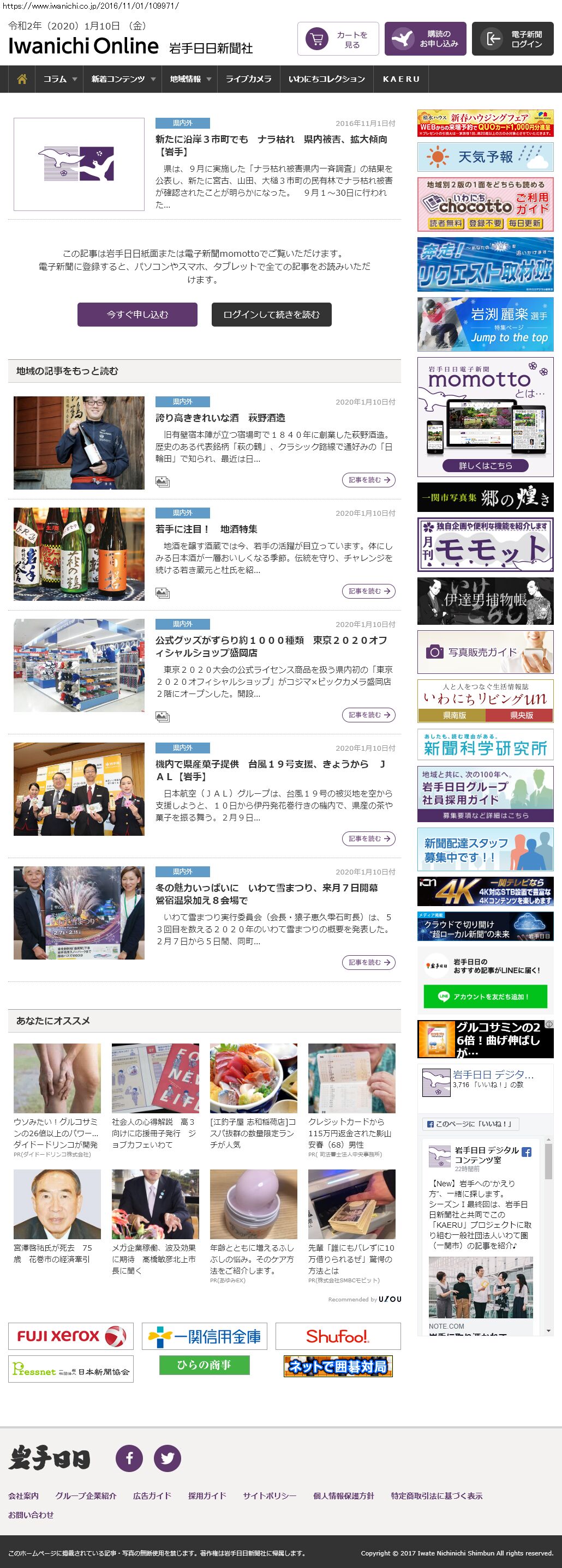Open the 天気予報 weather banner
Image resolution: width=562 pixels, height=1568 pixels.
tap(485, 157)
